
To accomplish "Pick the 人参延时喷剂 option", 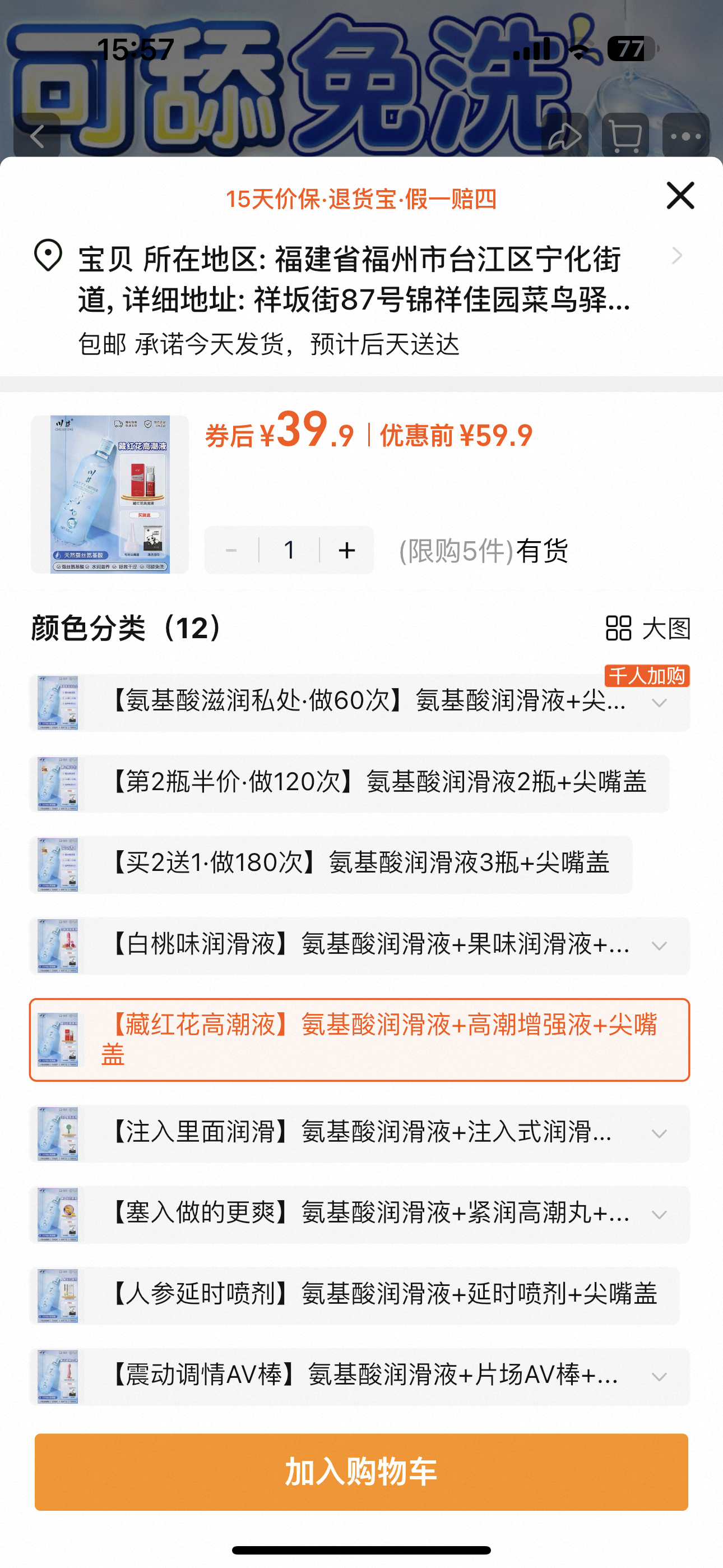I will (354, 1295).
